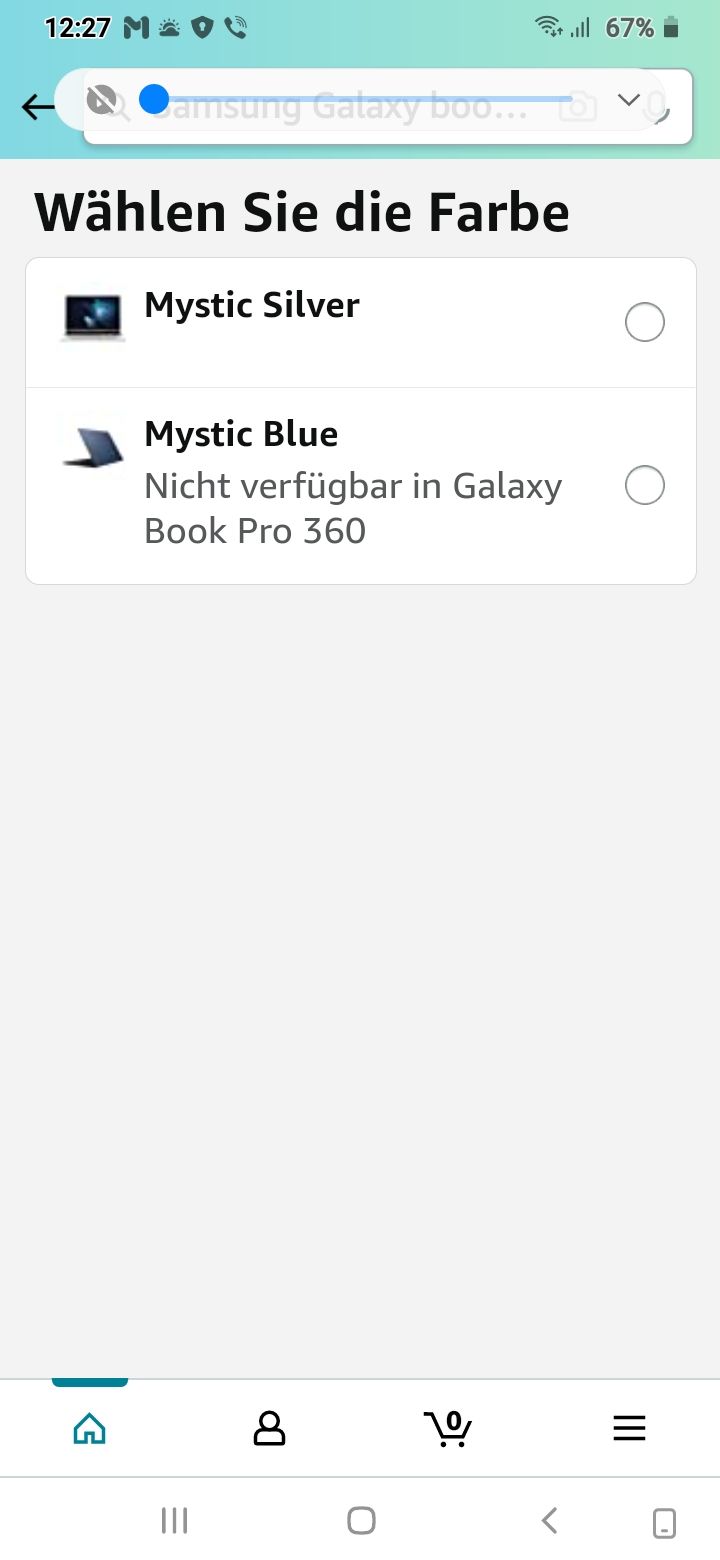Viewport: 720px width, 1560px height.
Task: Tap the blue slider handle
Action: [154, 99]
